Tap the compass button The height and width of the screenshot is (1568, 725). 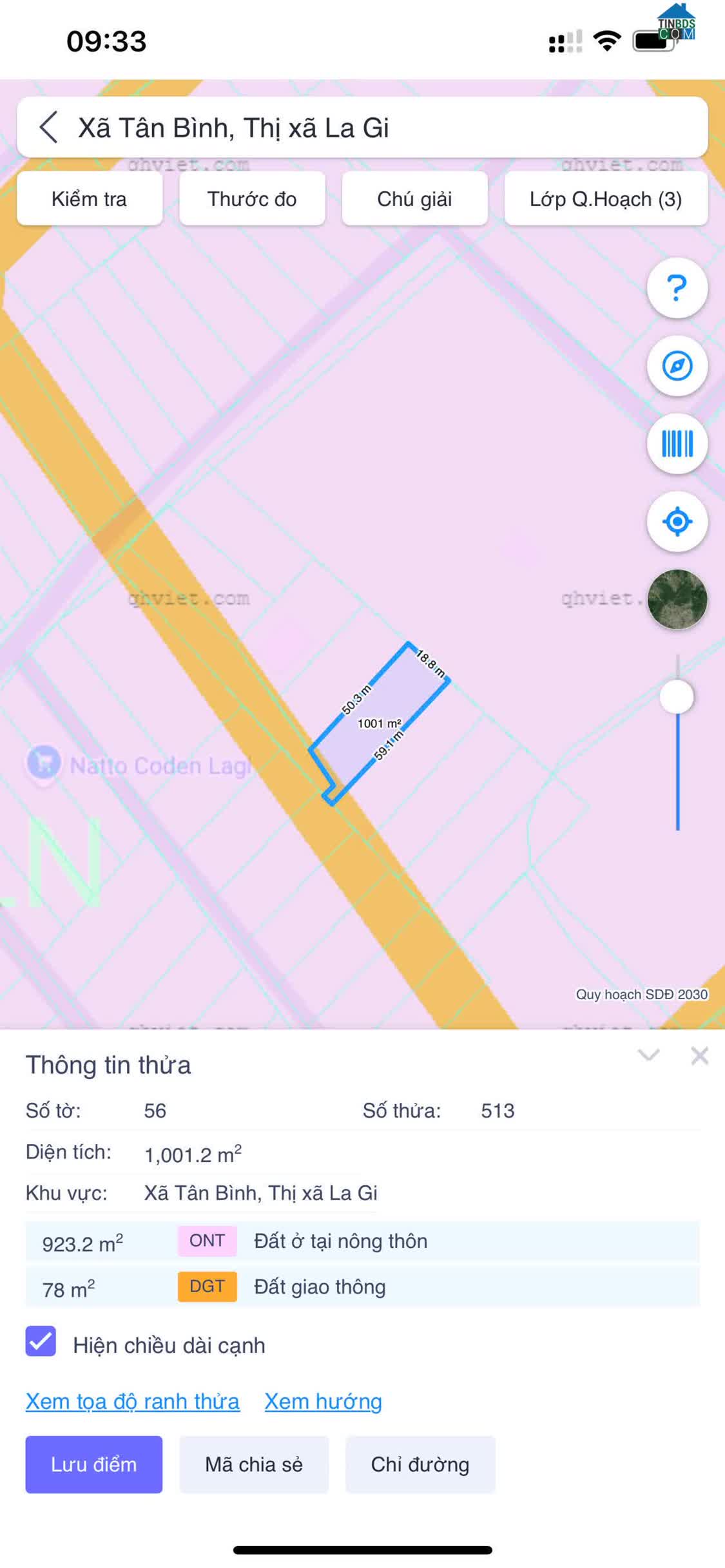[677, 365]
